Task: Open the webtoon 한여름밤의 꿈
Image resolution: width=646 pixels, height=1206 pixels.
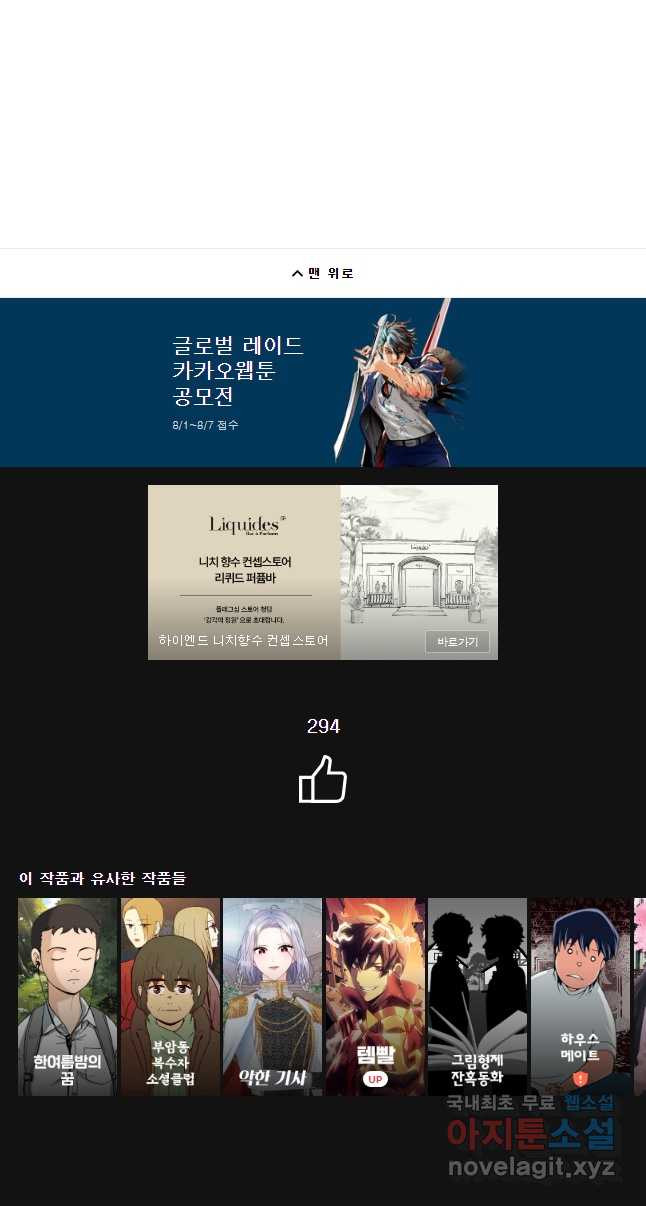Action: tap(67, 996)
